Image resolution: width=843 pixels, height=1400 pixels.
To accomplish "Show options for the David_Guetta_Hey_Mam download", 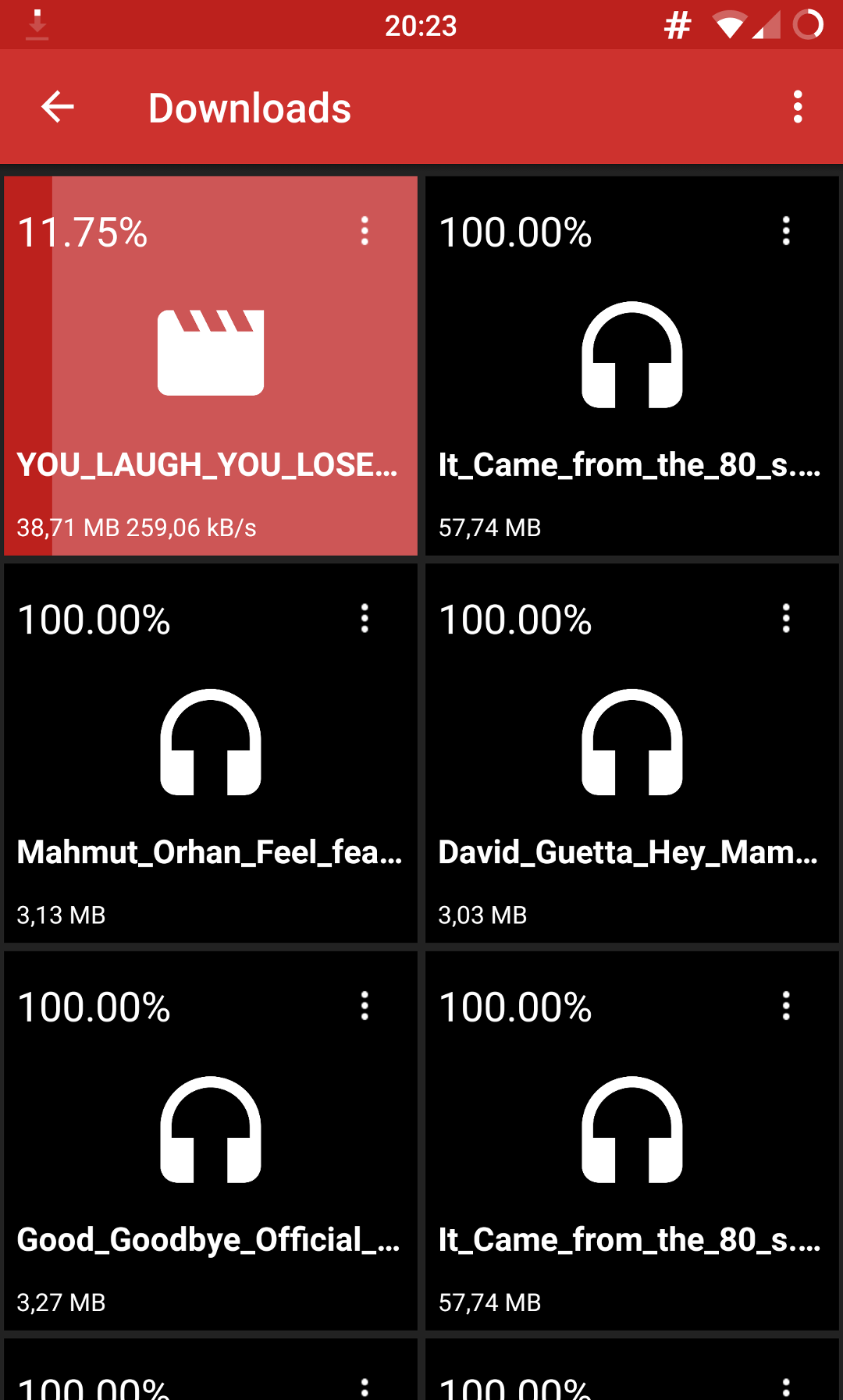I will click(786, 618).
